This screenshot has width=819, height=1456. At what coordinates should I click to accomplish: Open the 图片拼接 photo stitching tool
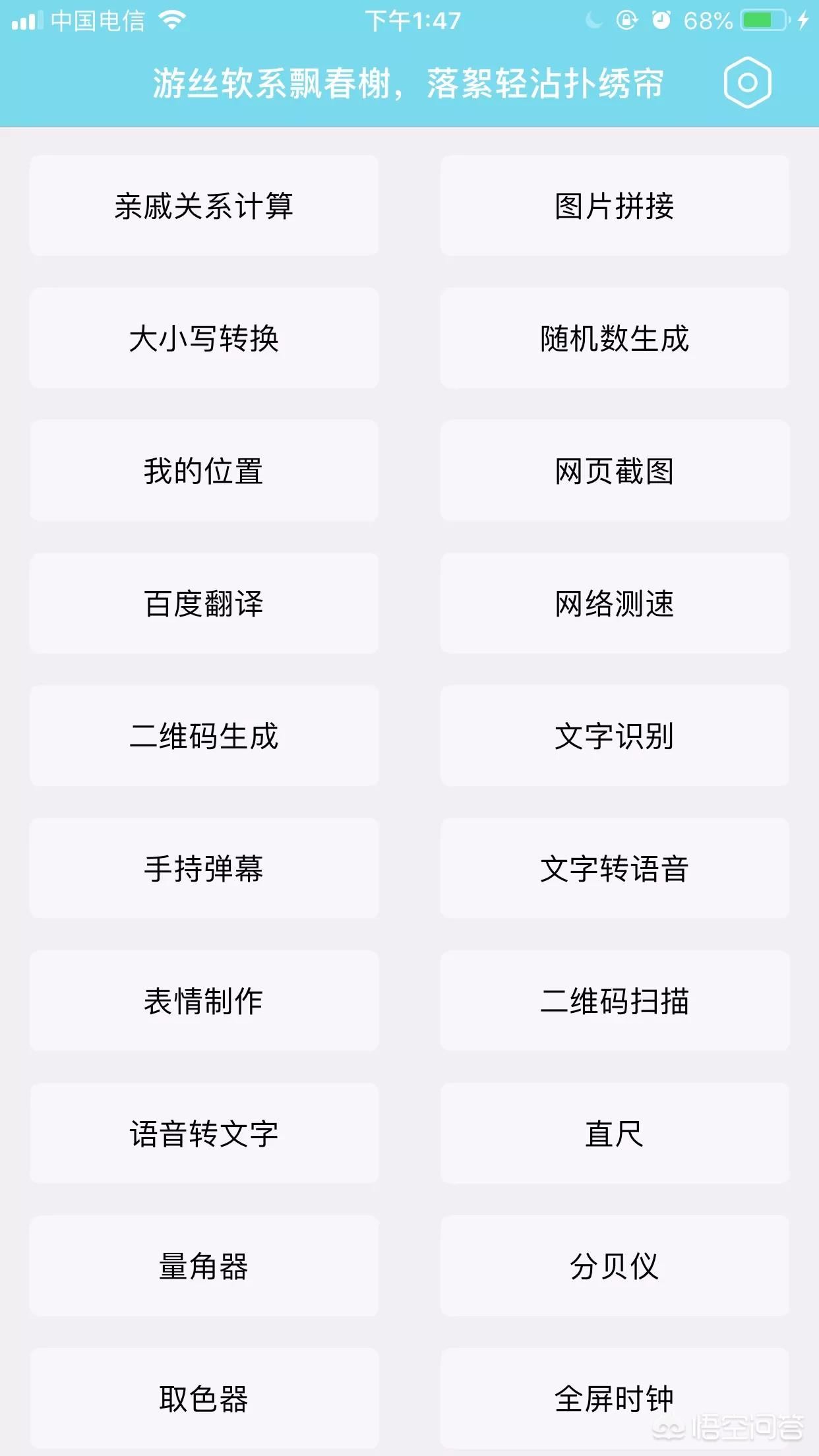tap(615, 205)
